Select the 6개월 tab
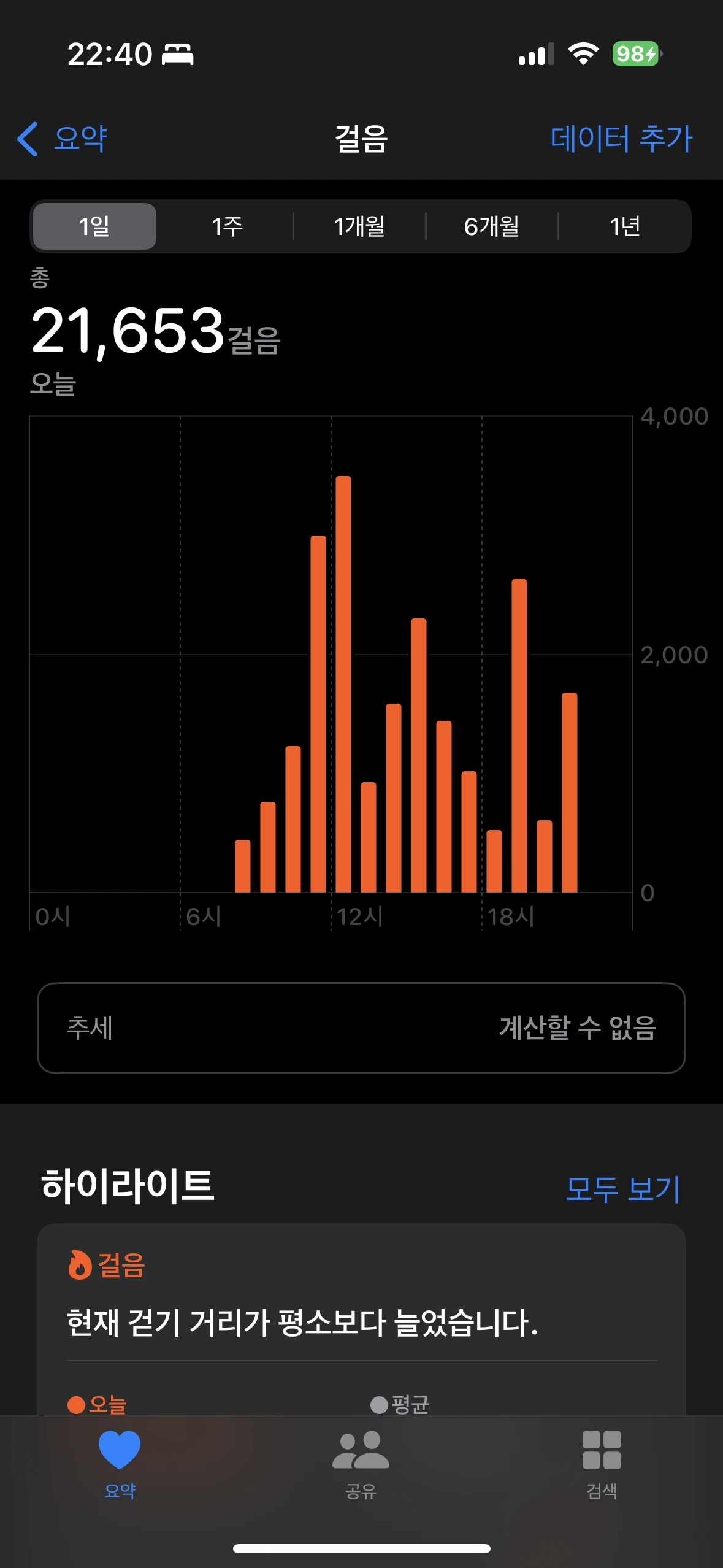Image resolution: width=723 pixels, height=1568 pixels. (494, 226)
